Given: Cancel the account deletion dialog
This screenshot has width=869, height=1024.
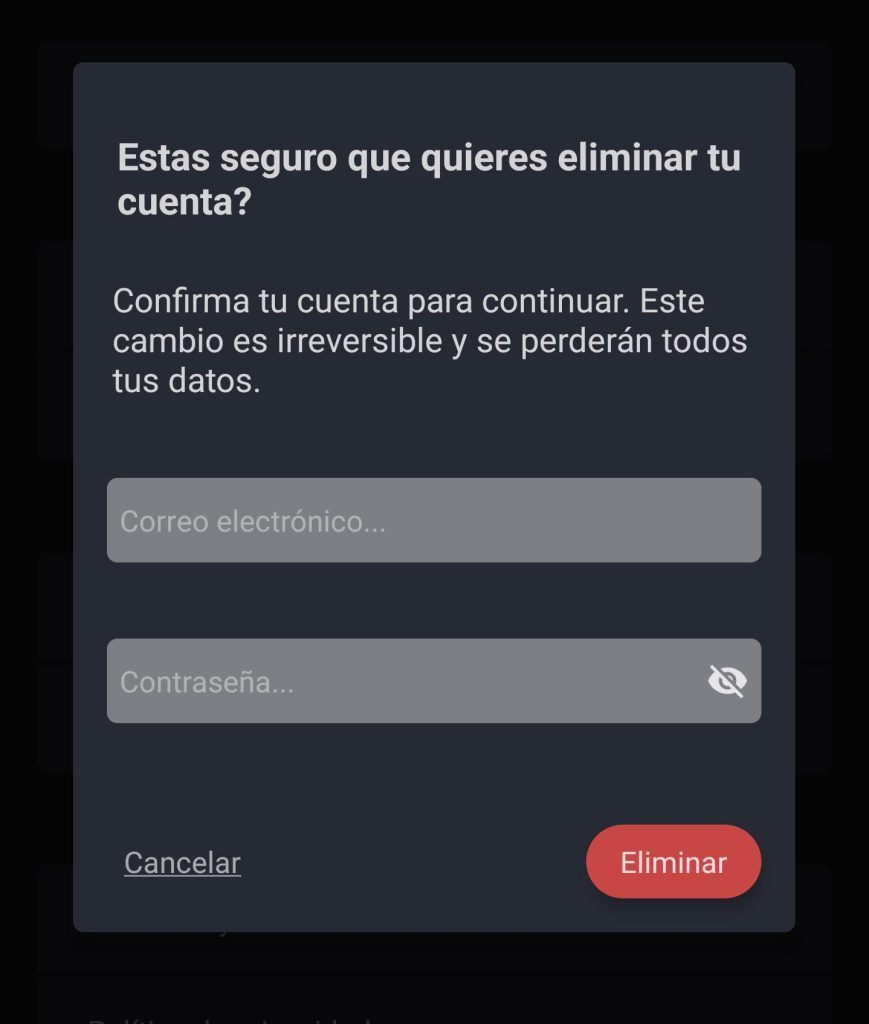Looking at the screenshot, I should pos(182,863).
